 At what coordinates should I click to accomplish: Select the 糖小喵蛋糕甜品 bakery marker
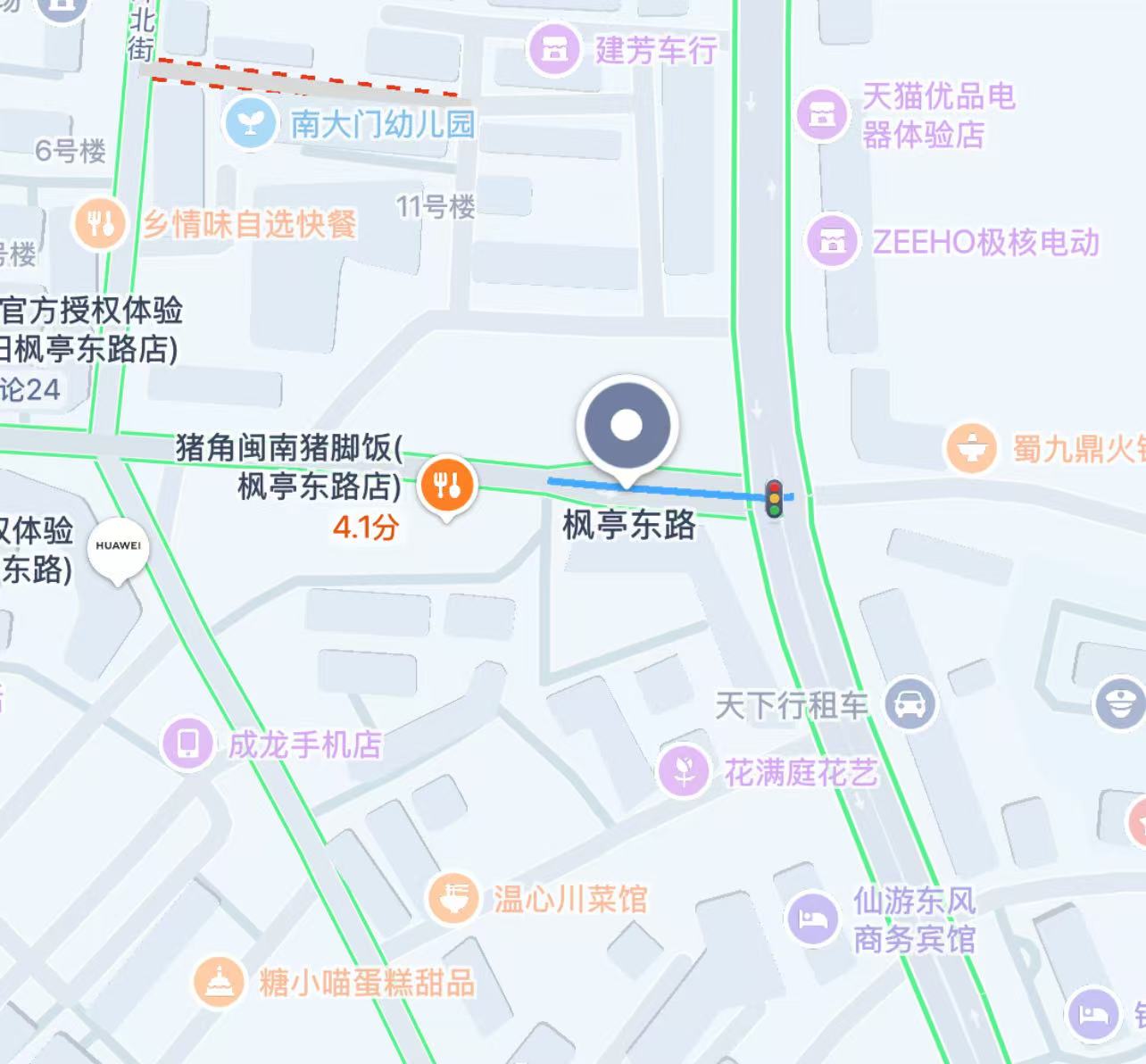pos(219,982)
